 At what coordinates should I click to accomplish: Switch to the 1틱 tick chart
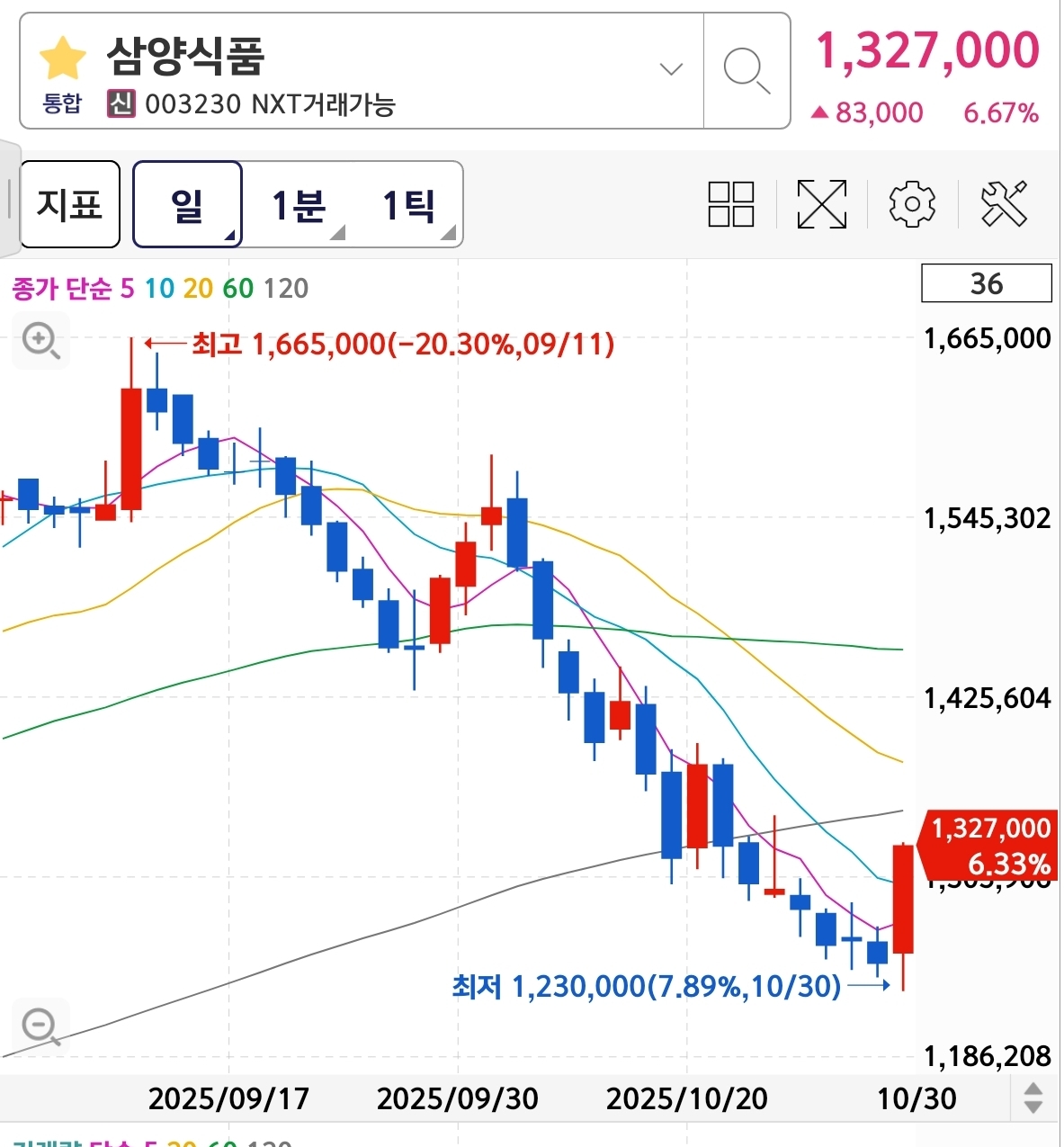point(409,205)
